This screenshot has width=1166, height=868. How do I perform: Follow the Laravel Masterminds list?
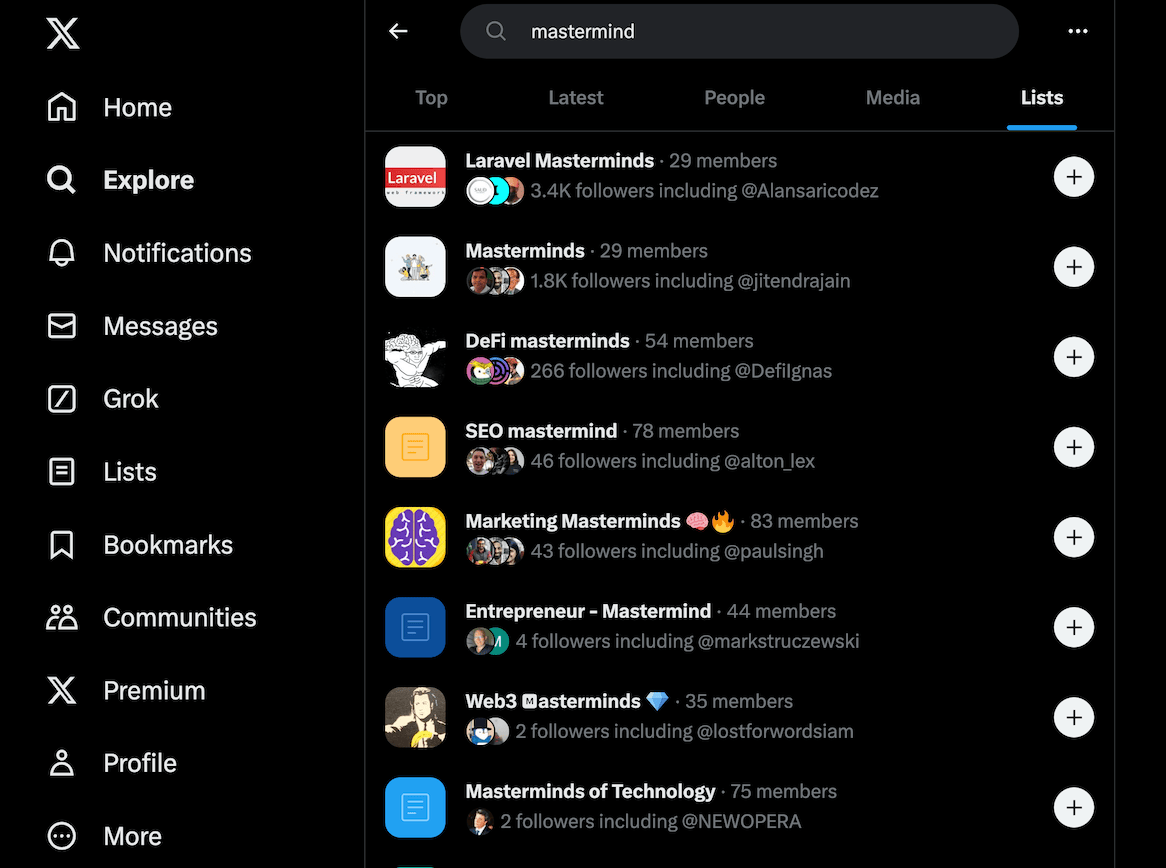(1074, 177)
